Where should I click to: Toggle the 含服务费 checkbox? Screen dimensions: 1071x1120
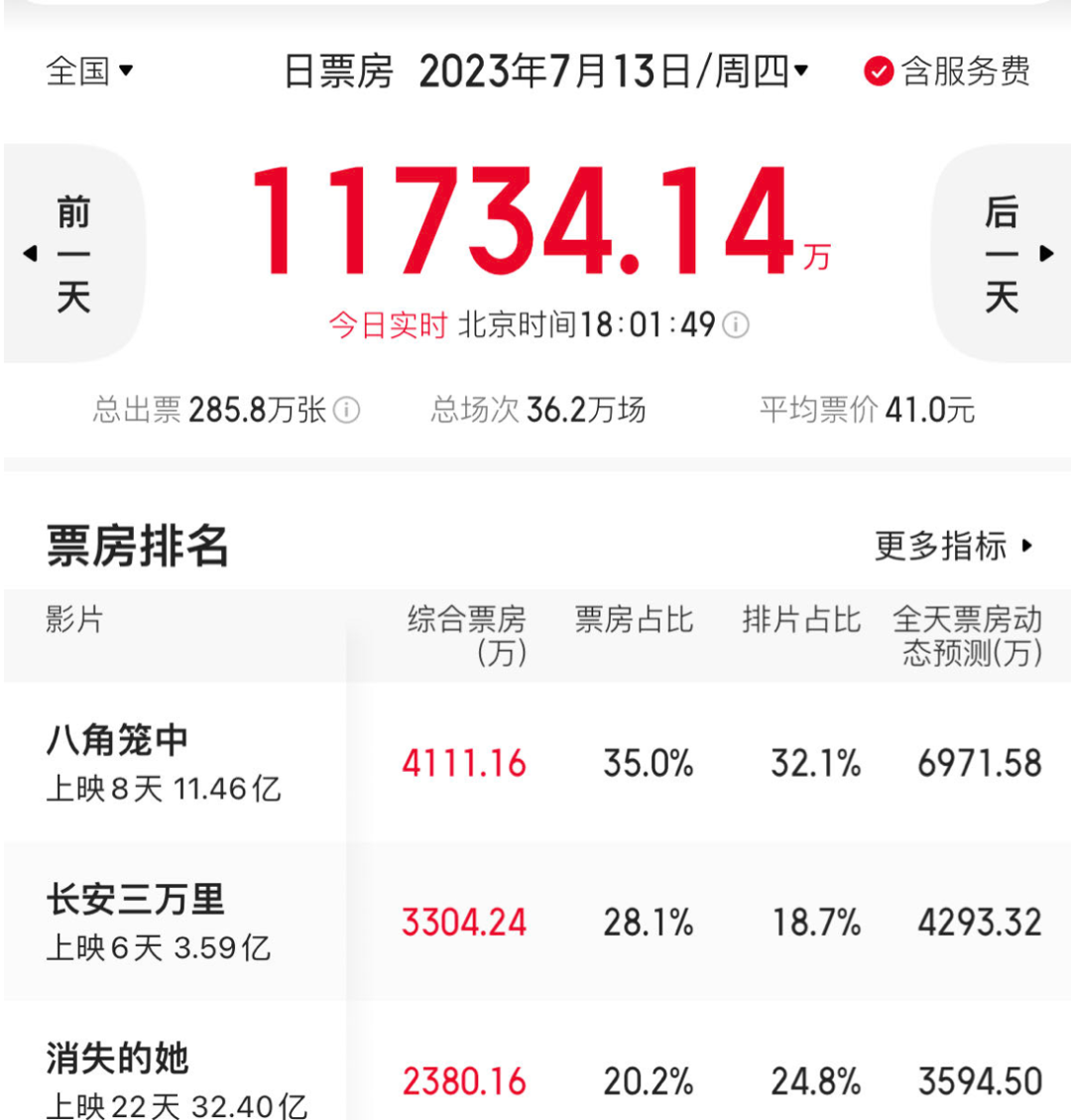[879, 71]
